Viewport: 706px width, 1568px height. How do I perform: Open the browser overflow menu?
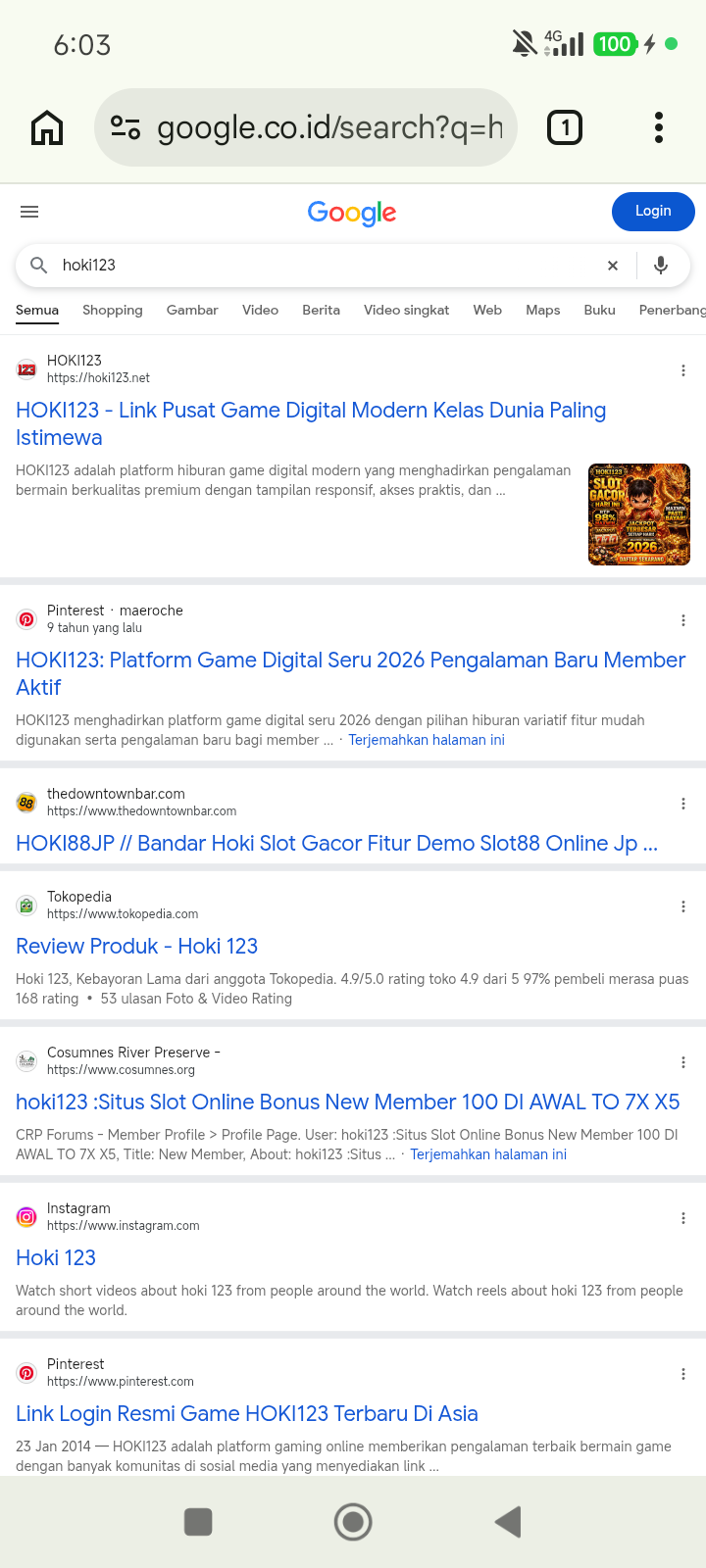pos(659,127)
